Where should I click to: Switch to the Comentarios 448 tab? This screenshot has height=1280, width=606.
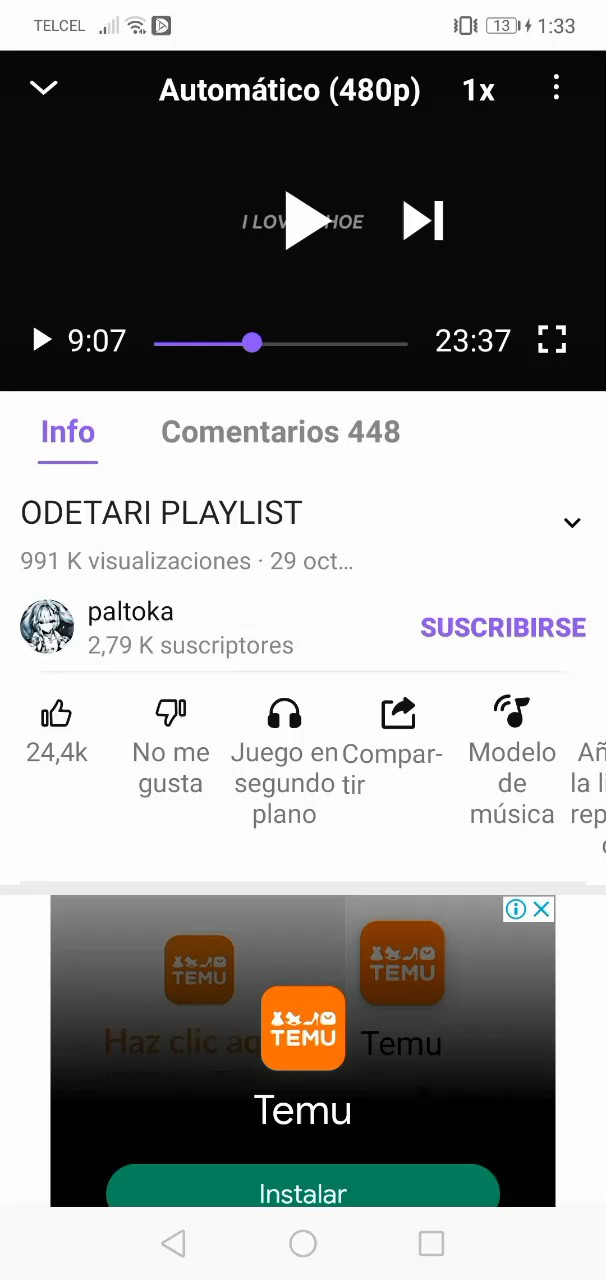[280, 432]
